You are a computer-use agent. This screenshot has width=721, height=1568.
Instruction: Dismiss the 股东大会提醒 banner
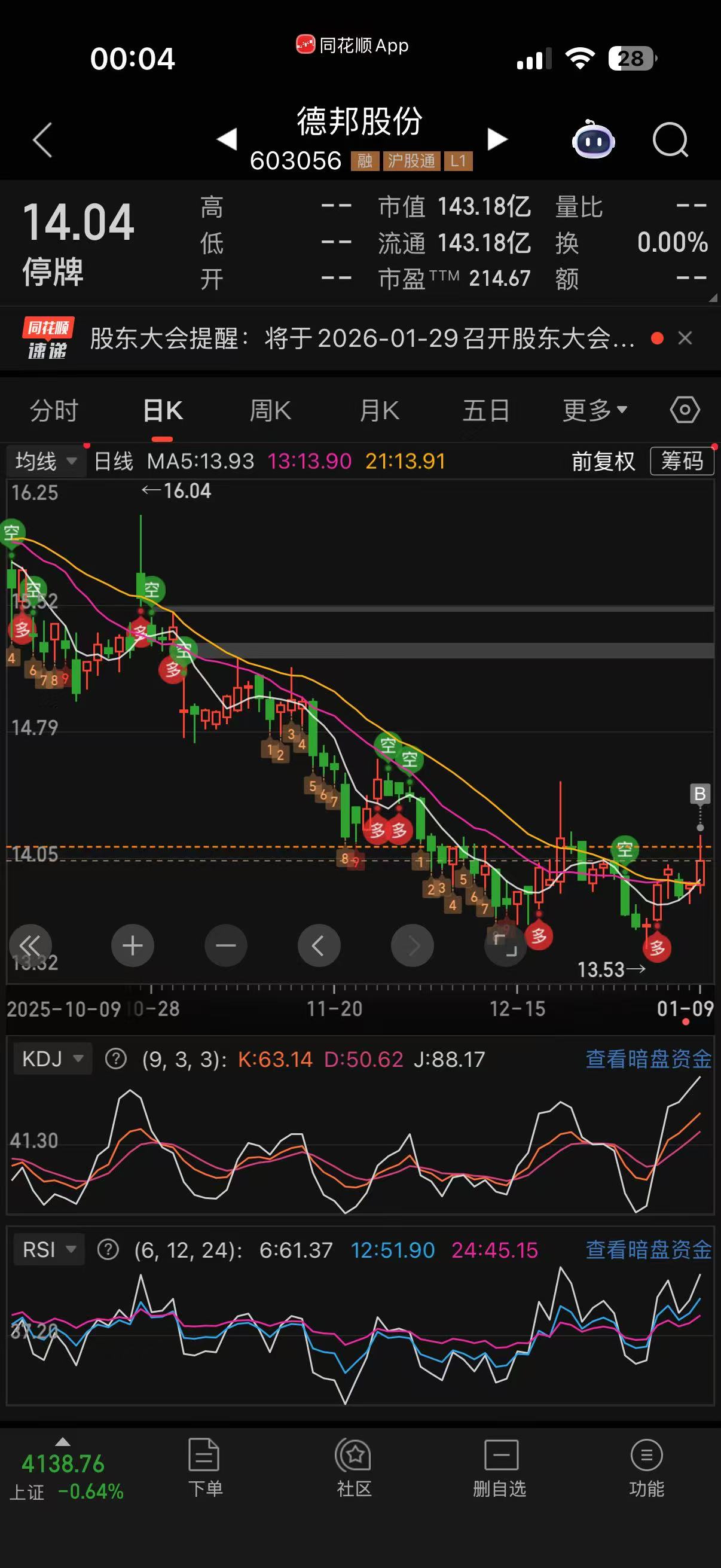click(685, 338)
